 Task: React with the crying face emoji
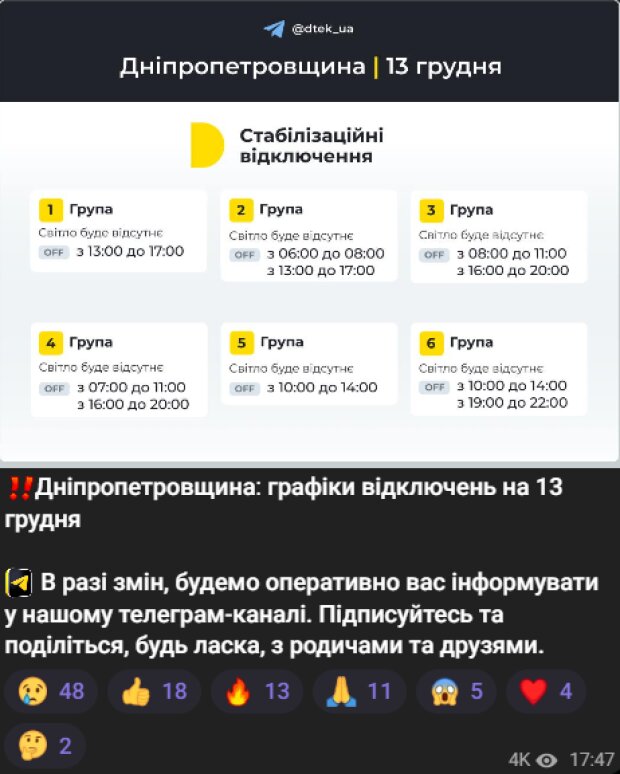[x=50, y=691]
